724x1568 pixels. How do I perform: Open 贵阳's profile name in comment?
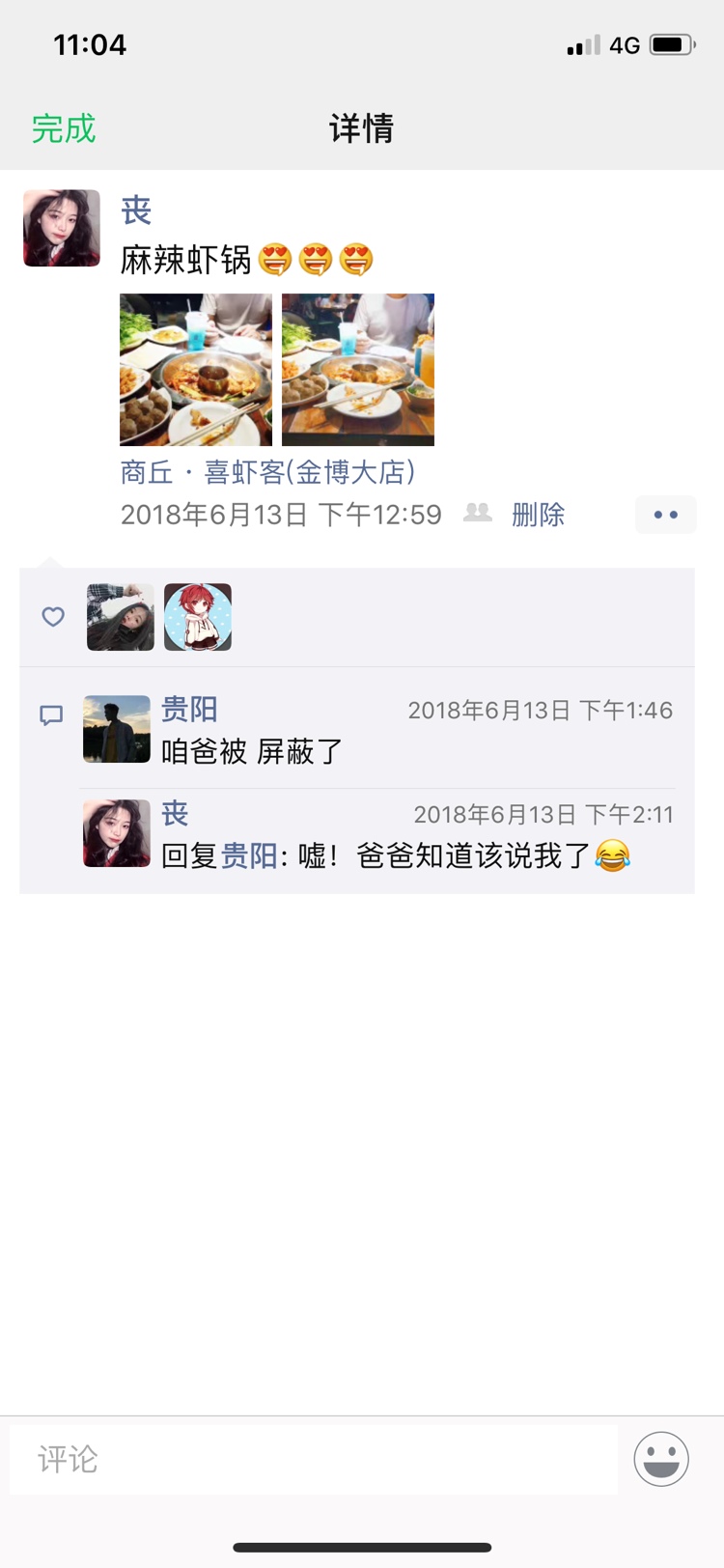pyautogui.click(x=189, y=710)
